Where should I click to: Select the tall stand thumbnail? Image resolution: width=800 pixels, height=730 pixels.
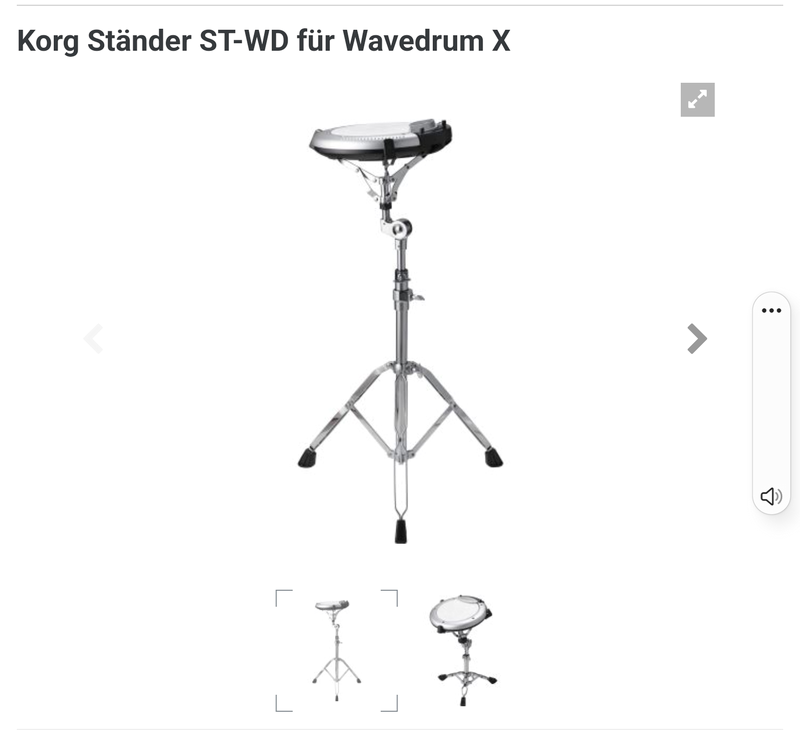tap(337, 649)
